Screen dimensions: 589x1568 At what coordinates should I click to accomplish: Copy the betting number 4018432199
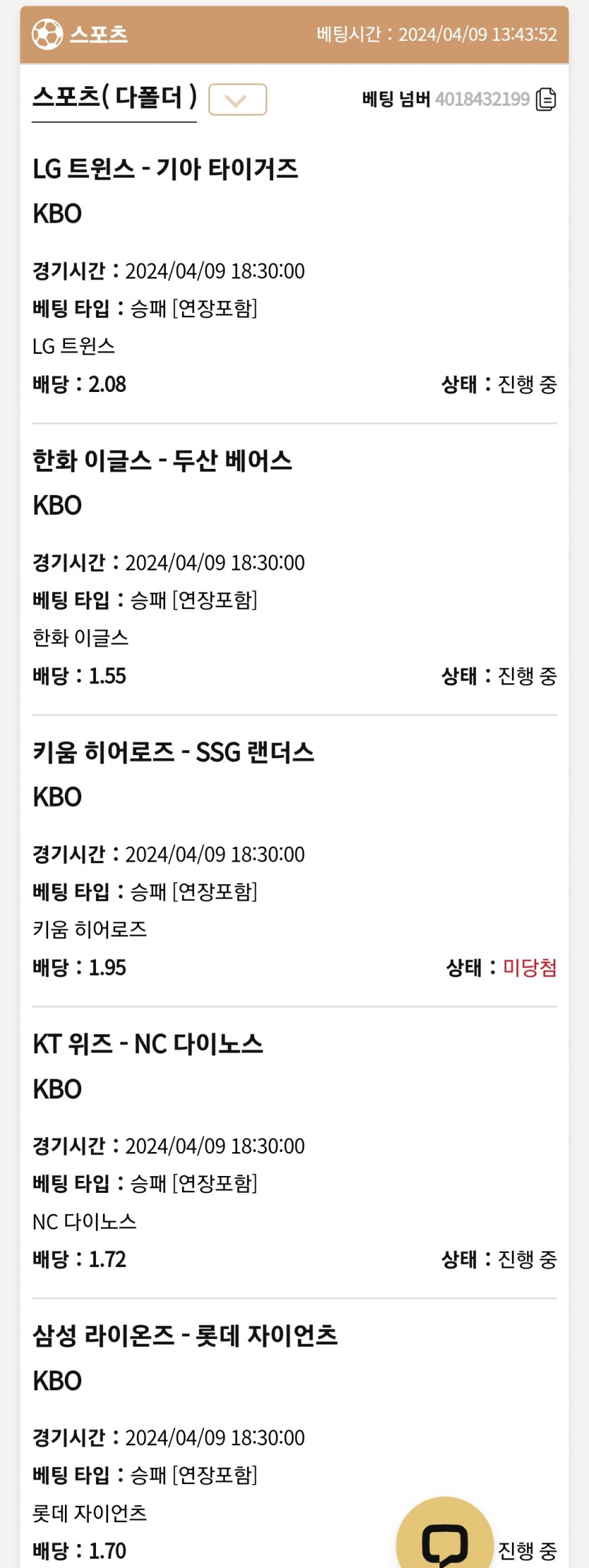(x=546, y=99)
